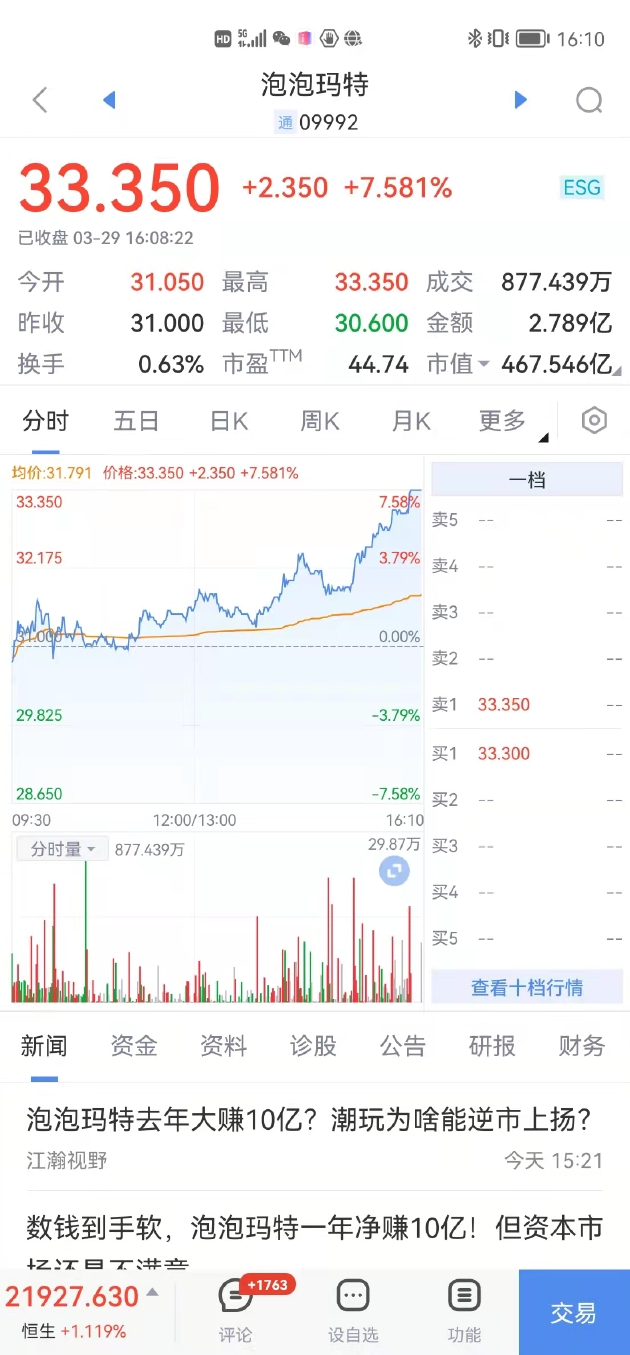Open 评论 comments
The image size is (630, 1355).
pos(236,1311)
